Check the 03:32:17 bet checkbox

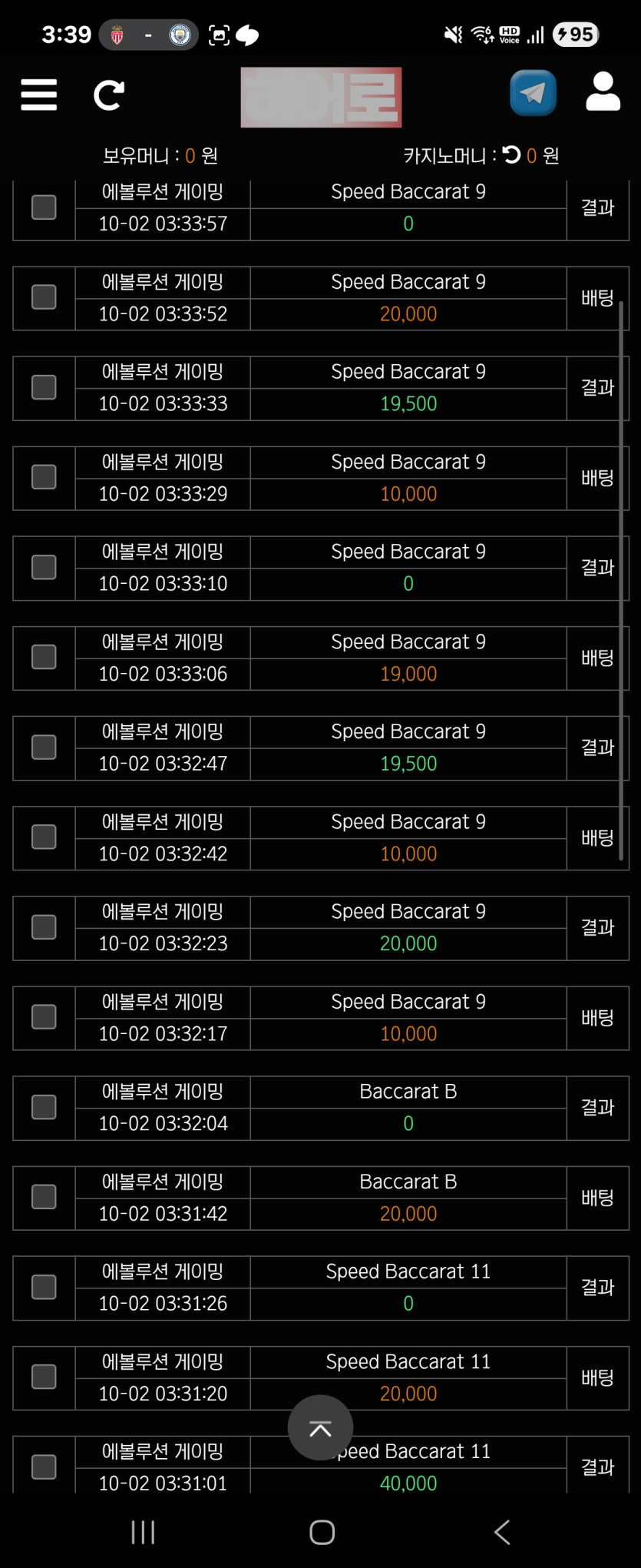coord(44,1017)
